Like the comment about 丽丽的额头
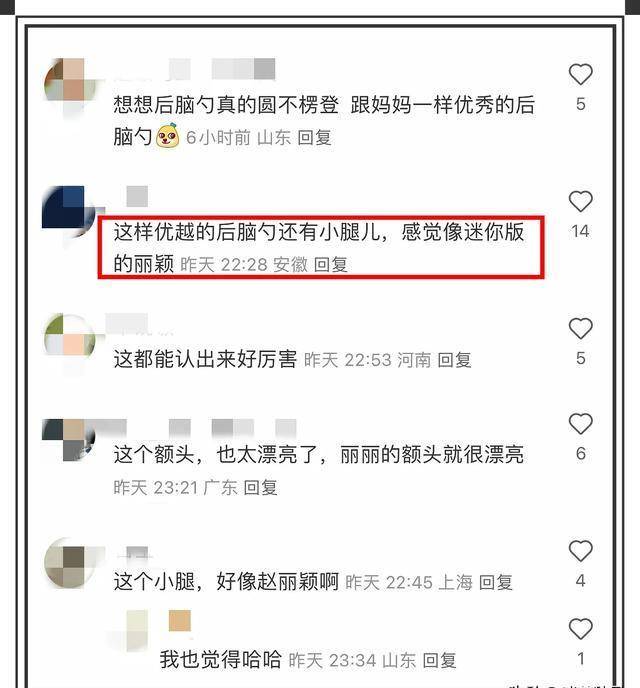The image size is (640, 688). coord(580,424)
